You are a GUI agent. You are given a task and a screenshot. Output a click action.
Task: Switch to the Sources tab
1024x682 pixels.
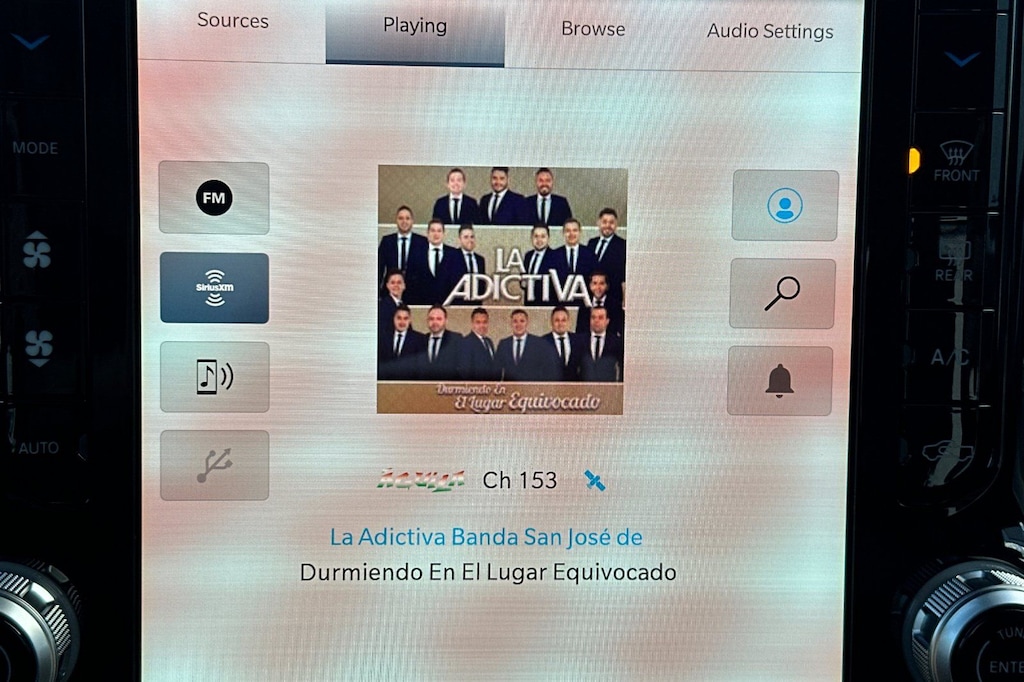tap(232, 22)
